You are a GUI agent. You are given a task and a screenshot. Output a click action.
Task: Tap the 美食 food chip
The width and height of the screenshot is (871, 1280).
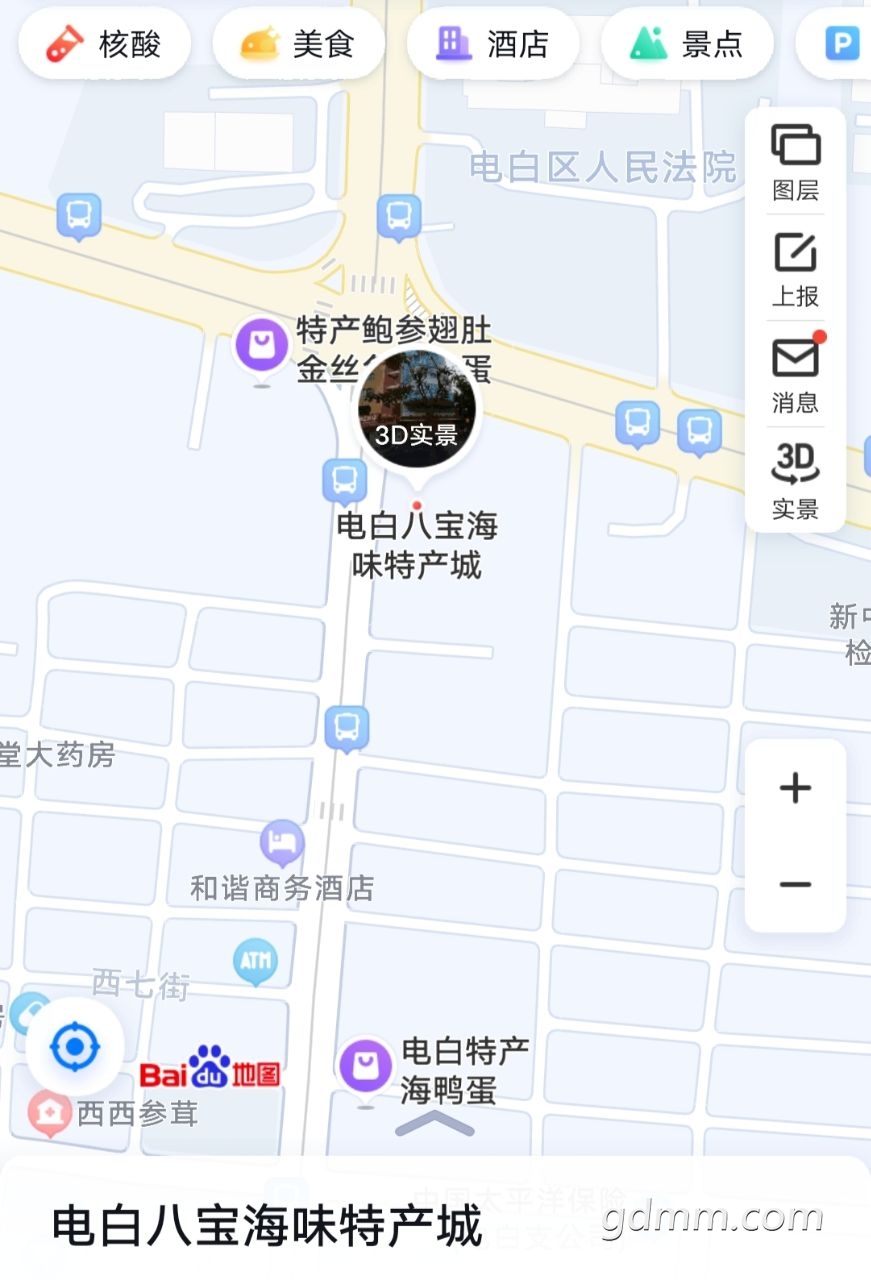tap(298, 44)
